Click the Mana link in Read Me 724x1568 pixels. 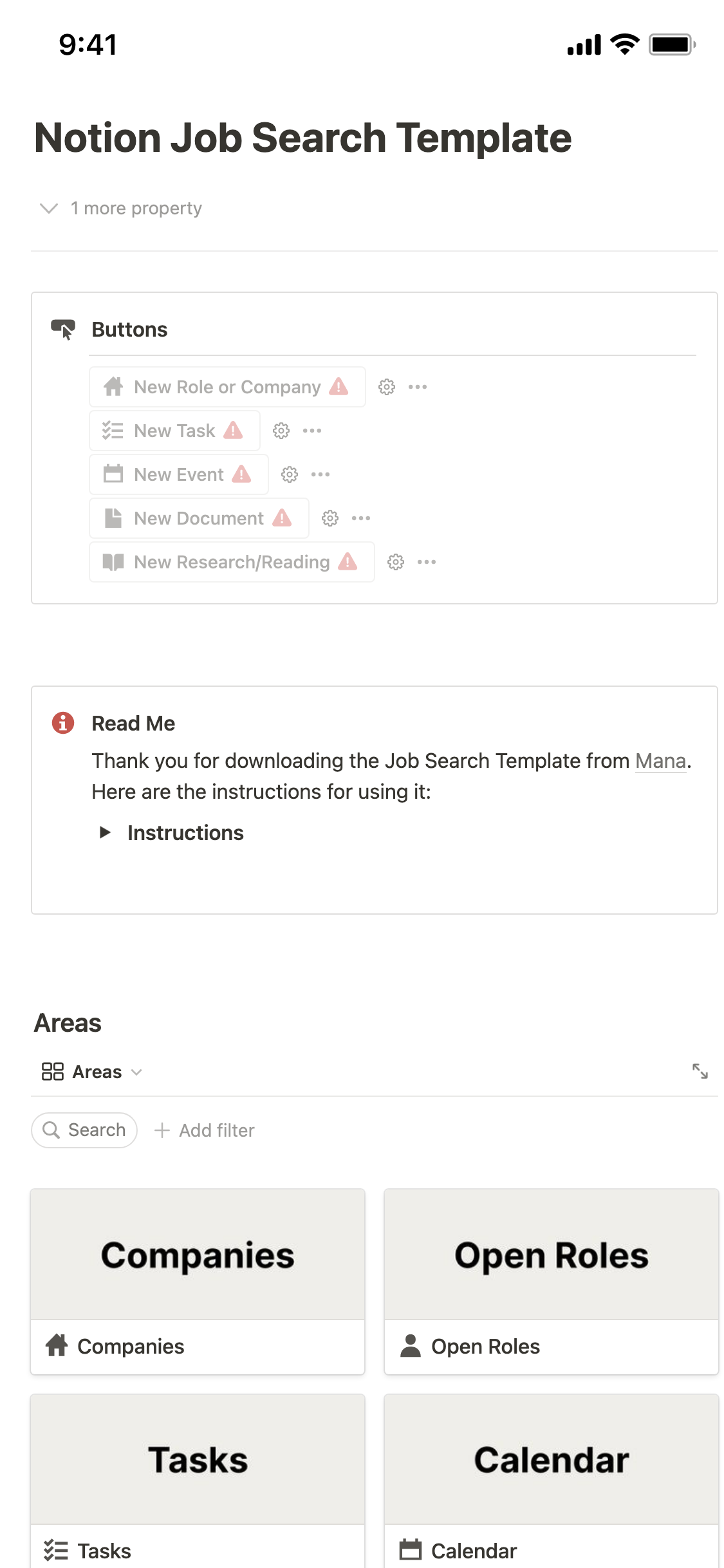point(659,760)
